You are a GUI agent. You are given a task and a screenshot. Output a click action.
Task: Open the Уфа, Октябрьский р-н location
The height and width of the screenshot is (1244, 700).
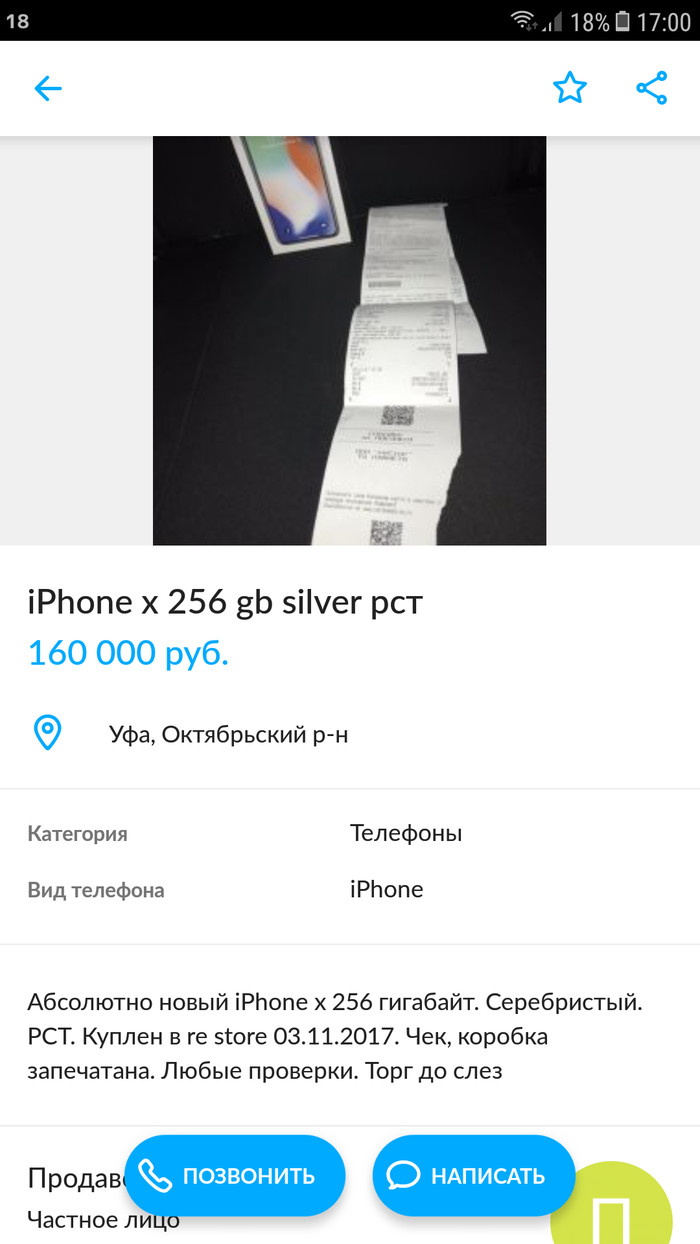point(228,735)
